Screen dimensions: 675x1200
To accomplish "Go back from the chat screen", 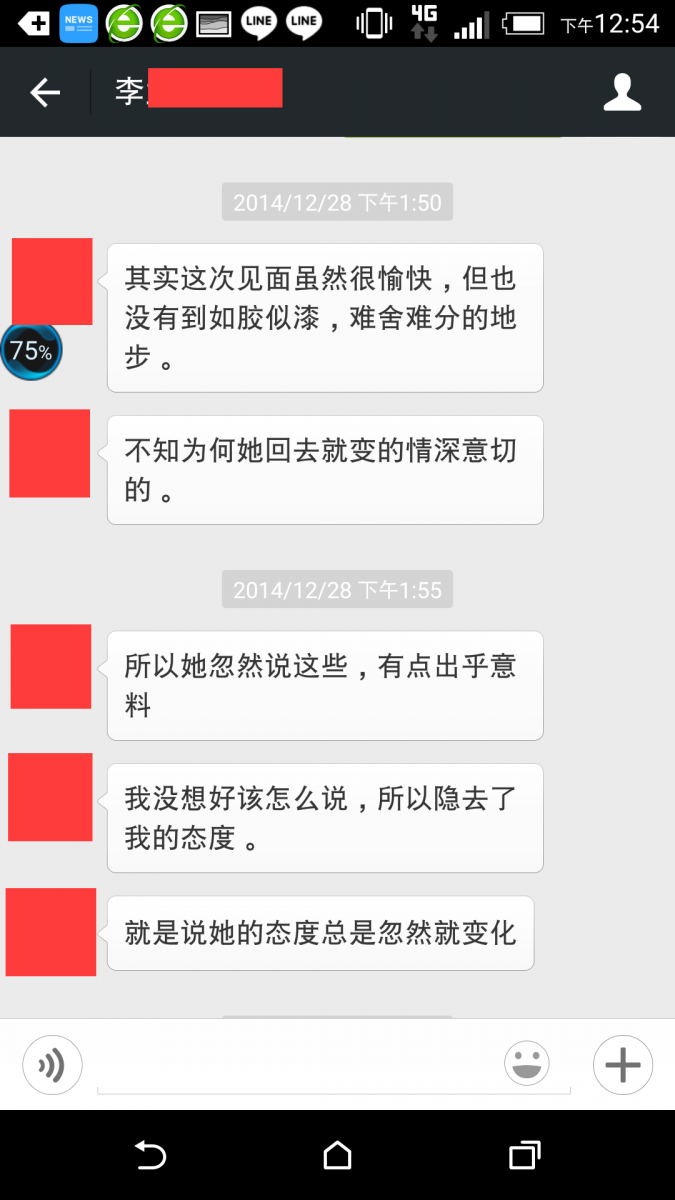I will [45, 93].
